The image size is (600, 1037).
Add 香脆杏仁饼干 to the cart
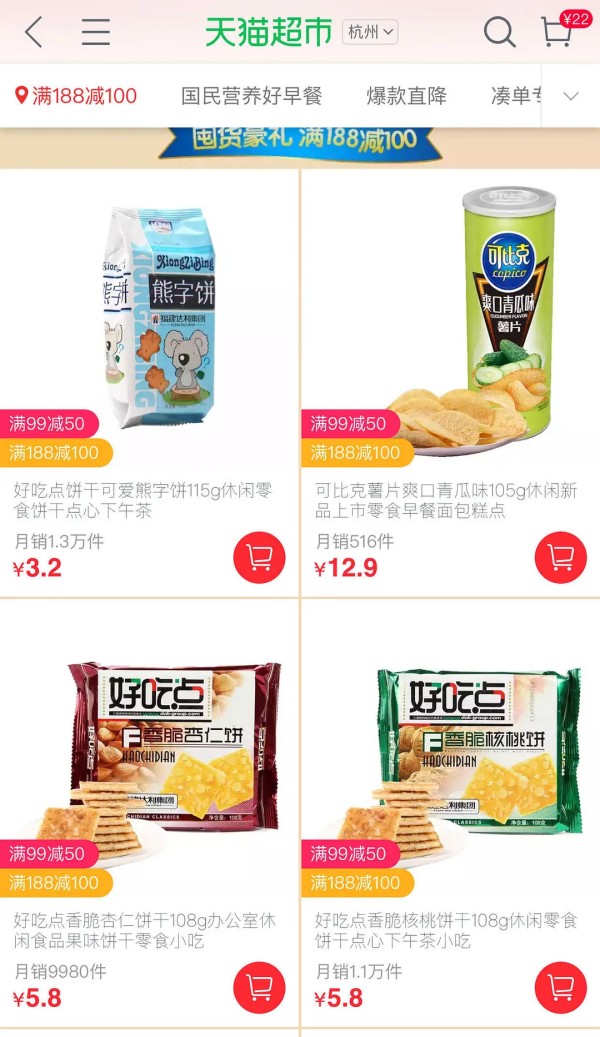[259, 987]
